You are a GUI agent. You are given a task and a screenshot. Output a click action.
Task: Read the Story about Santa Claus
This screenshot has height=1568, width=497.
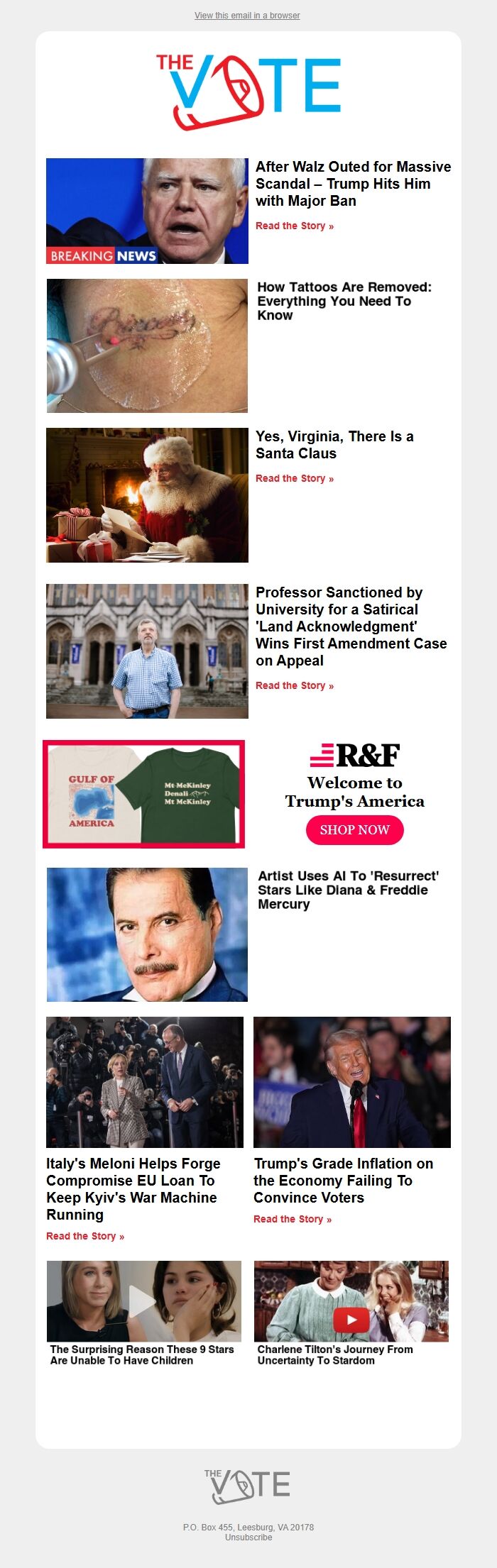(294, 478)
